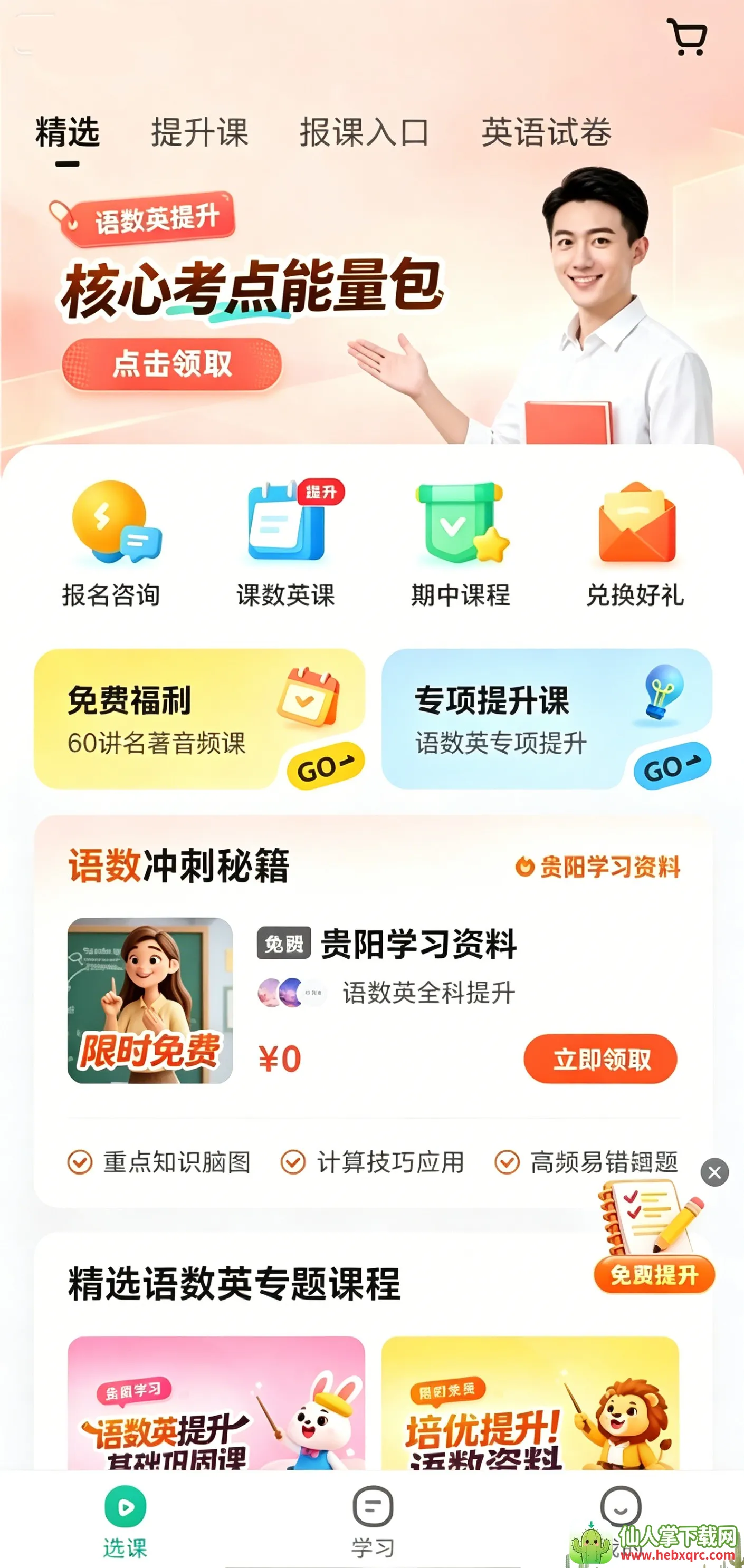
Task: Dismiss the floating 免费提升 widget
Action: pos(715,1172)
